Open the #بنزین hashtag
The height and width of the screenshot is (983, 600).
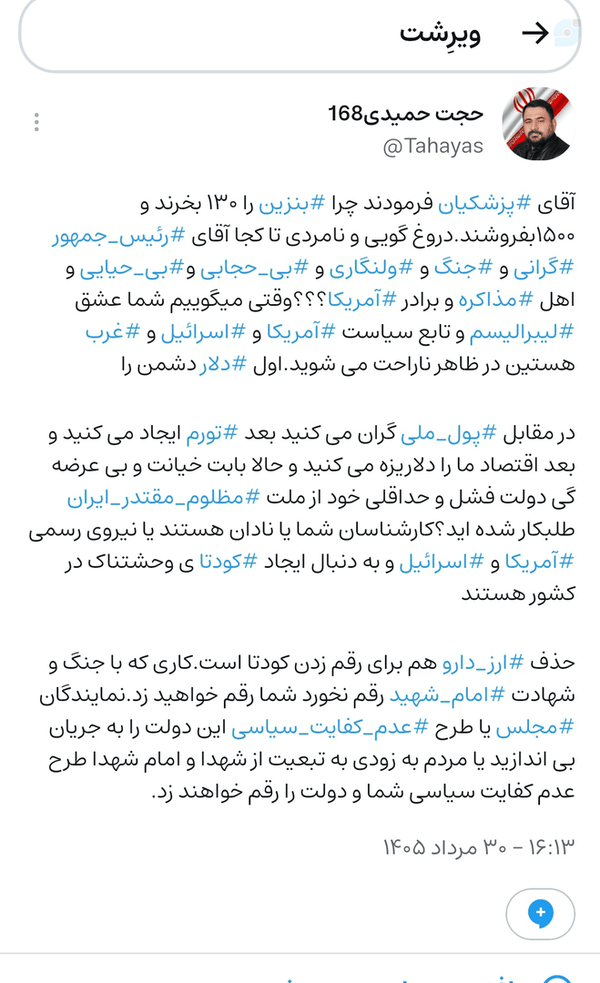point(293,204)
